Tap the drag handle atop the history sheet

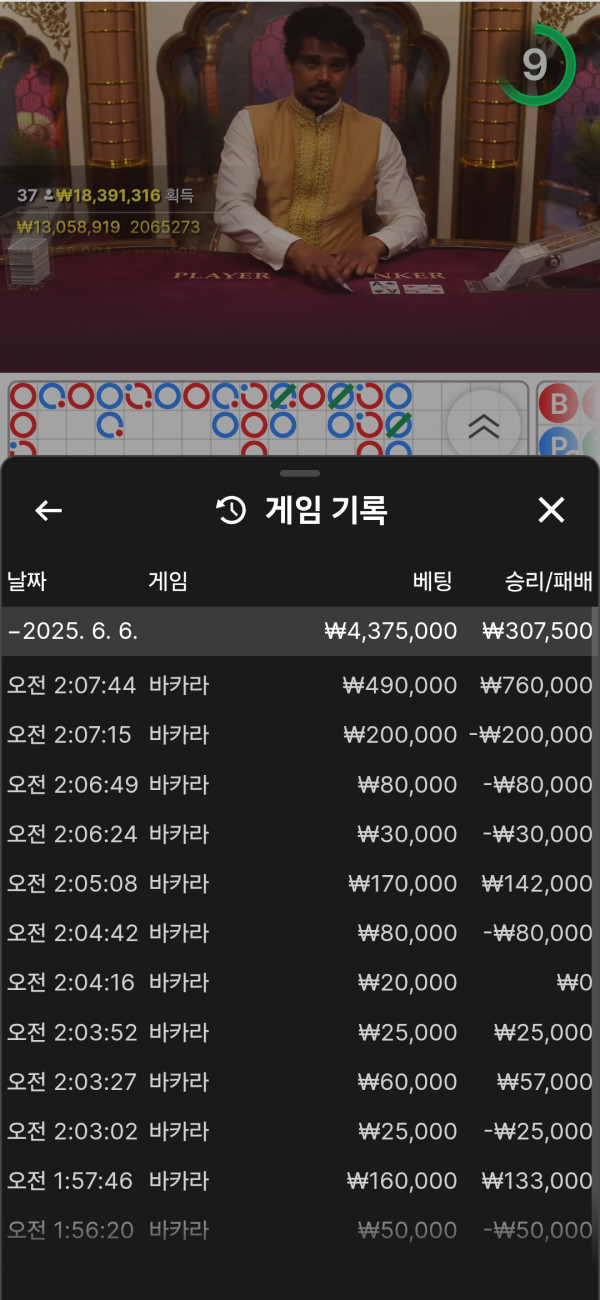(300, 473)
